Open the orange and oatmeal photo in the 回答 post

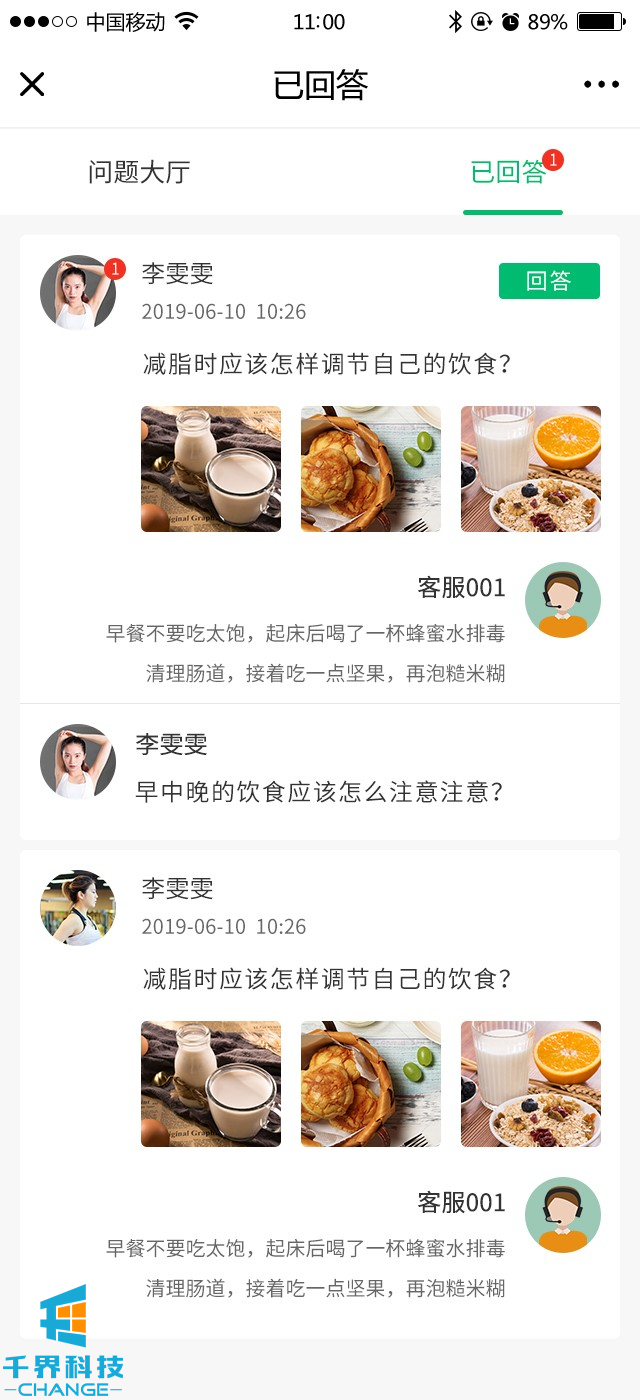531,469
